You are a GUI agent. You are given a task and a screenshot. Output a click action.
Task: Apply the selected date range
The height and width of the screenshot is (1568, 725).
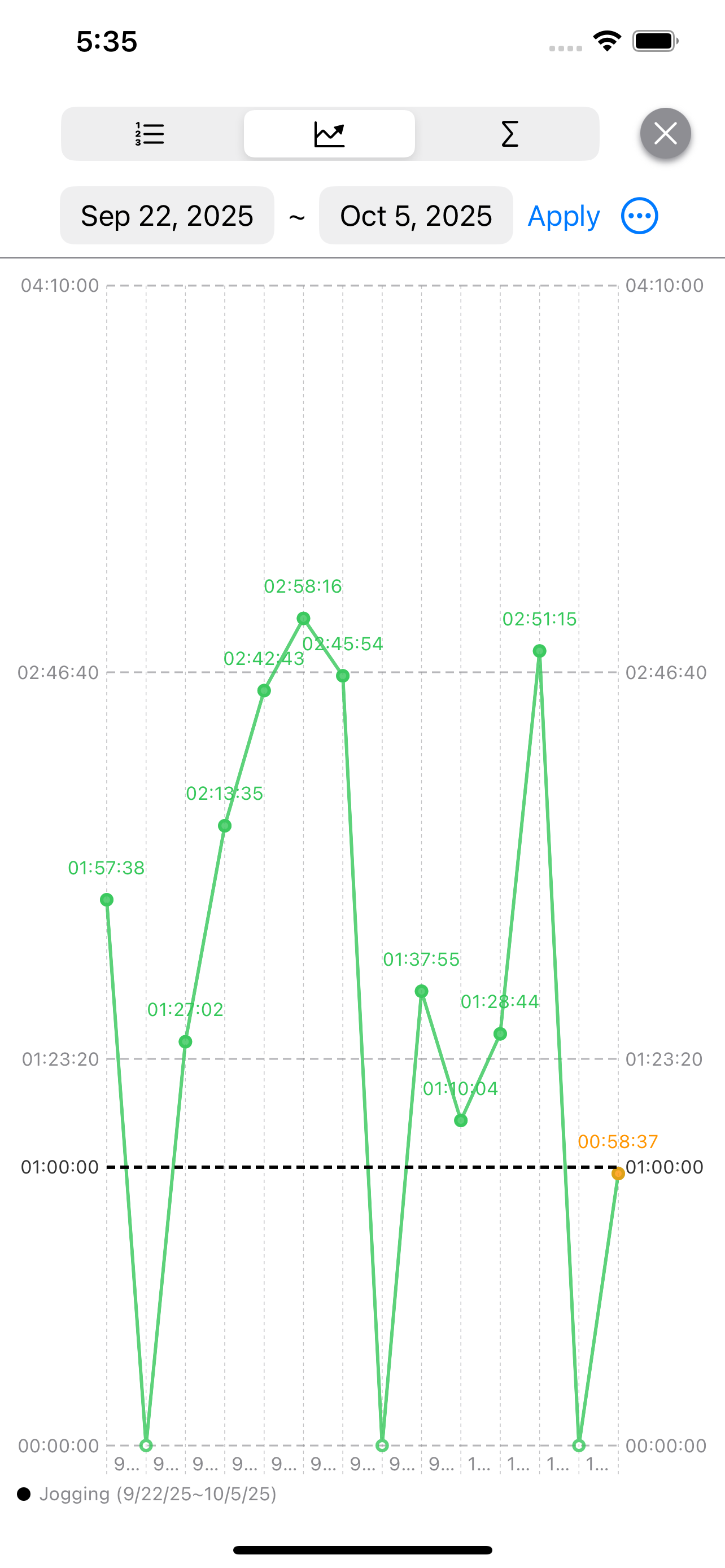coord(564,216)
